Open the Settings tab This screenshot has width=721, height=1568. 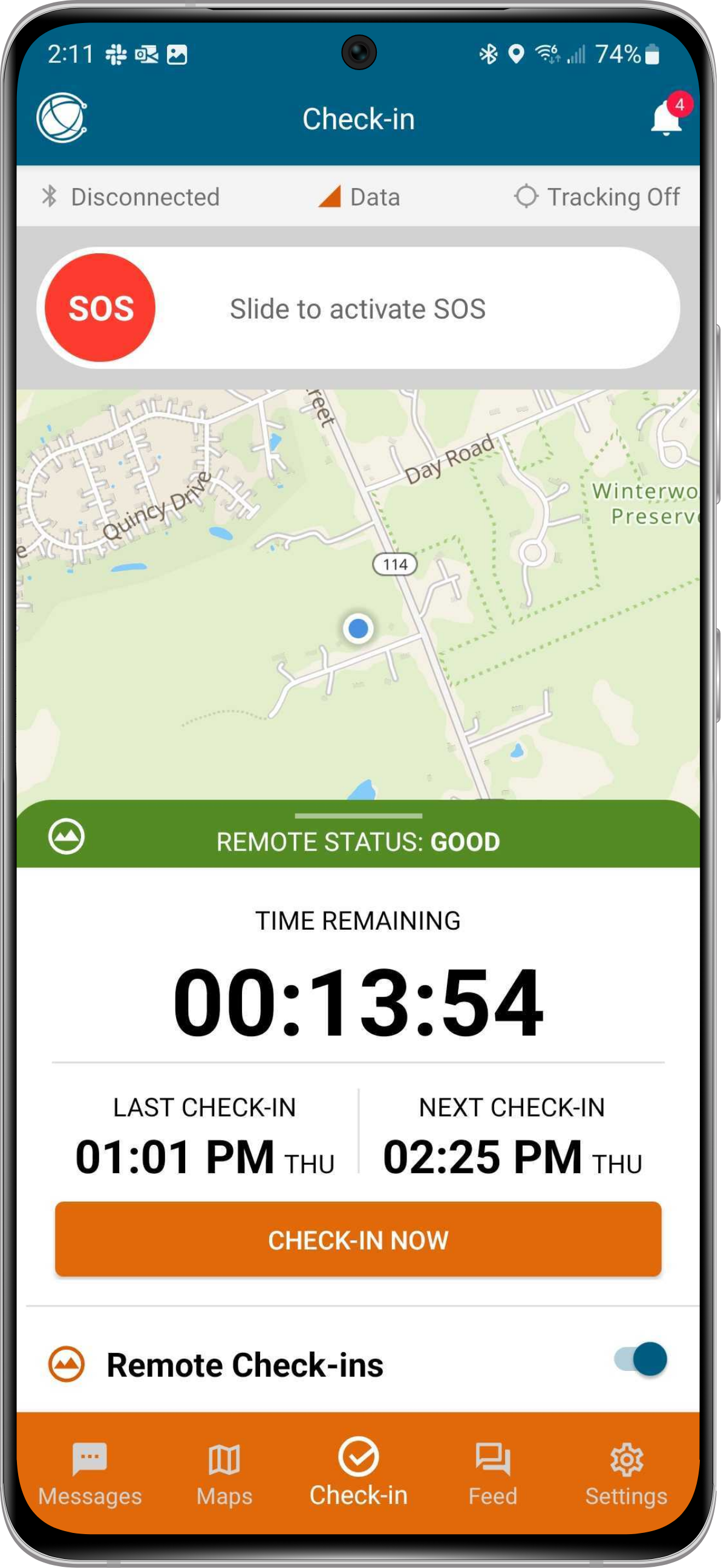[x=626, y=1473]
